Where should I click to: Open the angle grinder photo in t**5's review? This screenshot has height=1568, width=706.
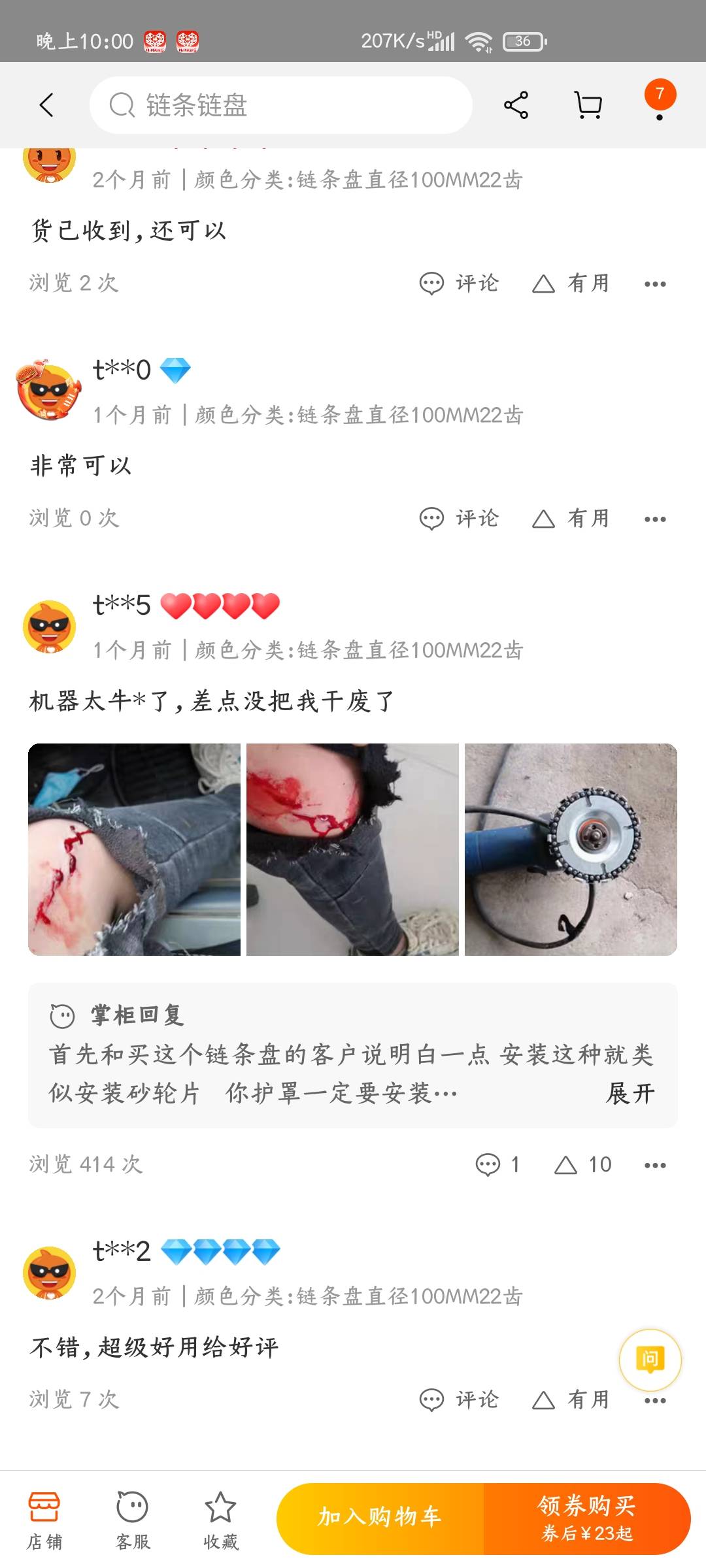(x=571, y=849)
